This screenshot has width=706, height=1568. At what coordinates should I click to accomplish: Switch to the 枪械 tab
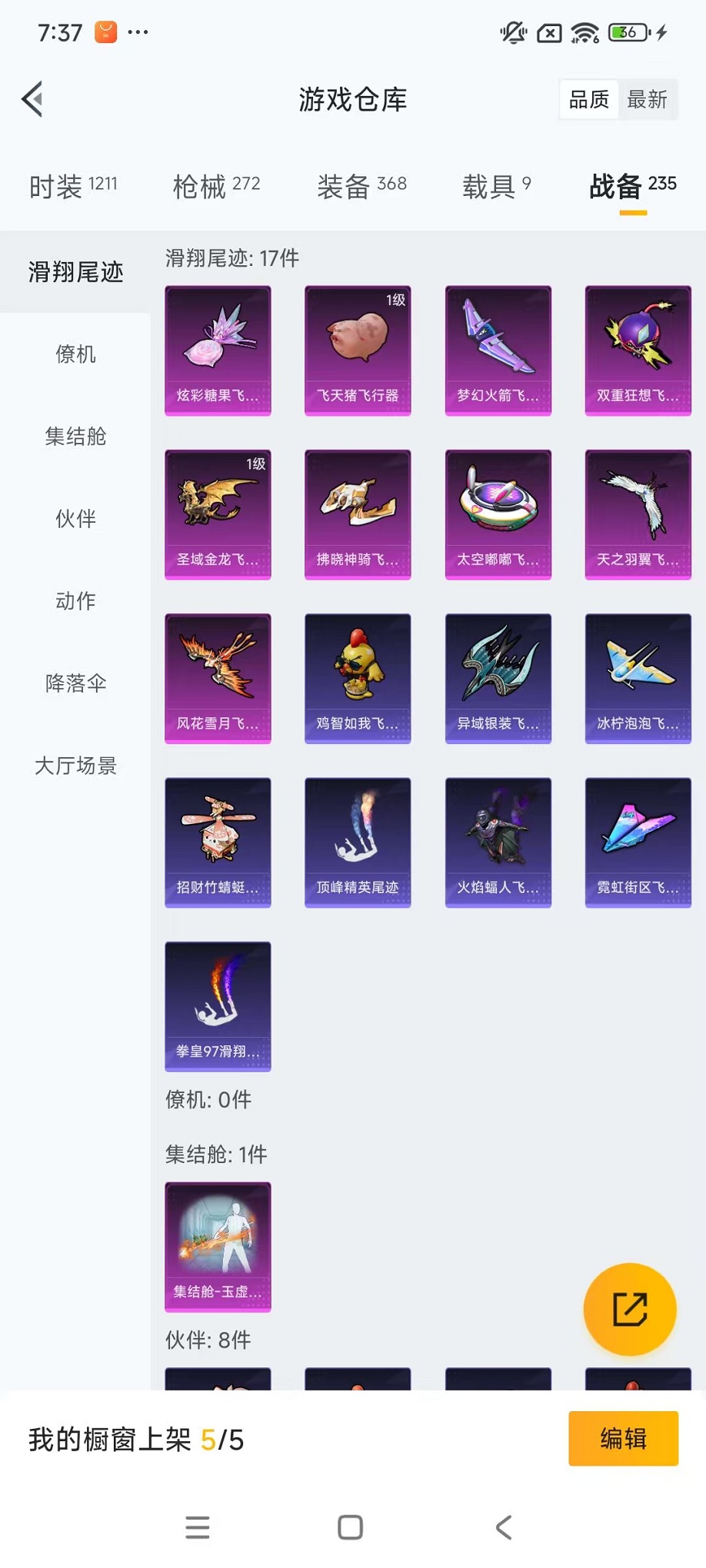point(216,186)
